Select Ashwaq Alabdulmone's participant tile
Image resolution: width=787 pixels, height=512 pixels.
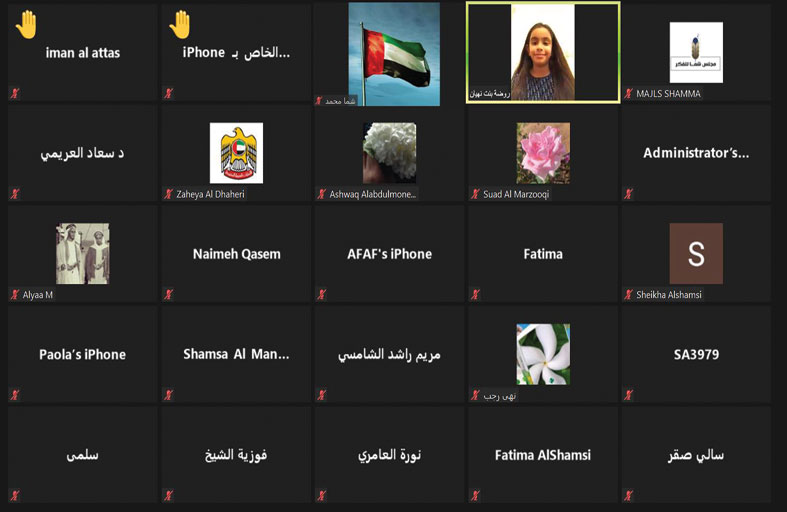click(x=389, y=153)
